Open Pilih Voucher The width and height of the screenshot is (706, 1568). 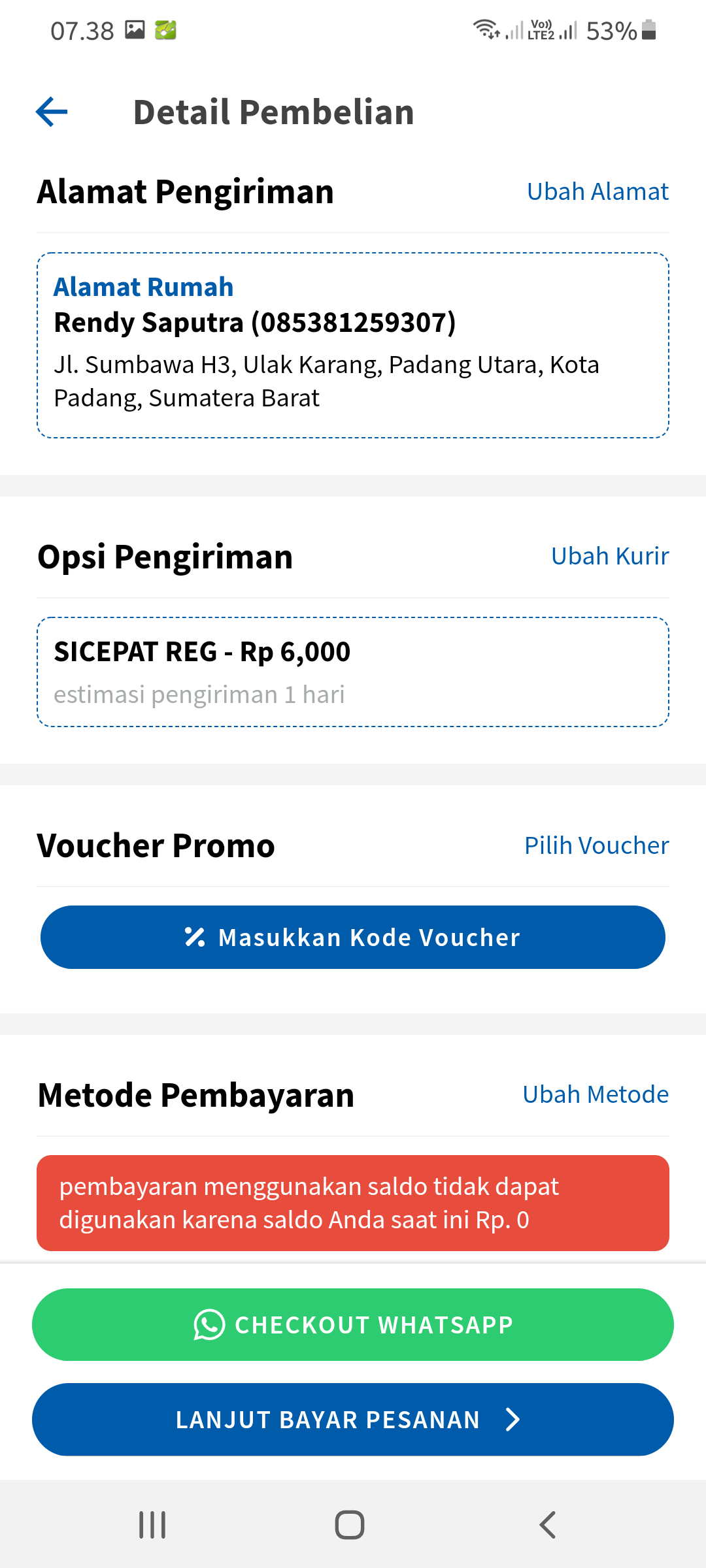pos(596,845)
